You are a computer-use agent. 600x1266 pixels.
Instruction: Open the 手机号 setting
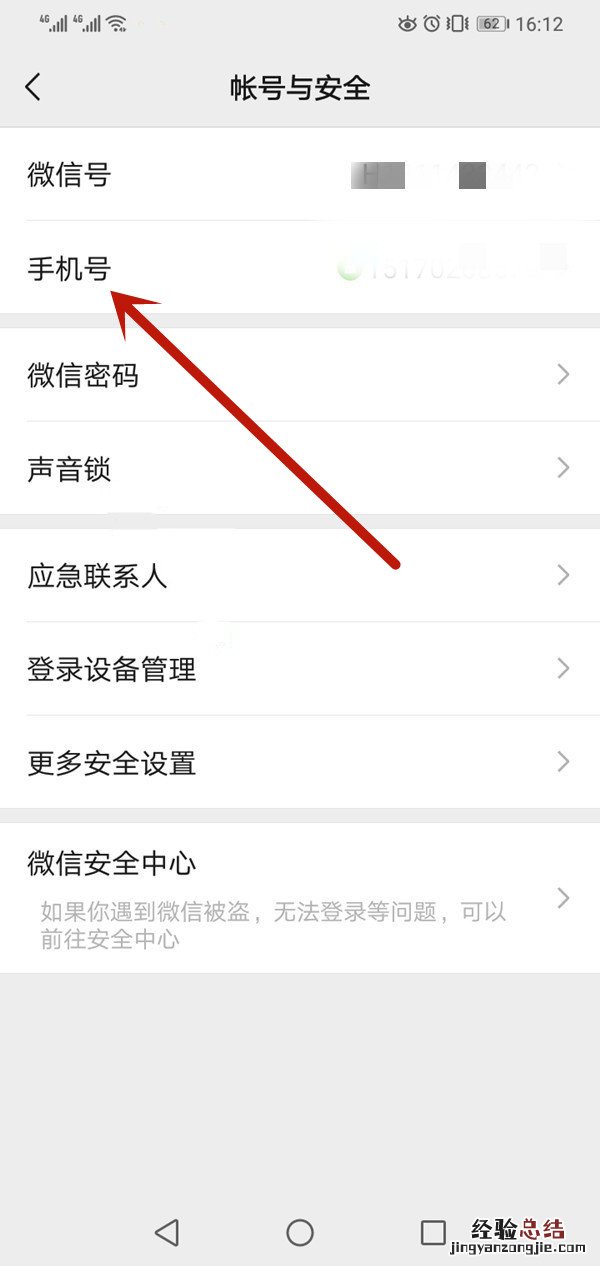(300, 268)
